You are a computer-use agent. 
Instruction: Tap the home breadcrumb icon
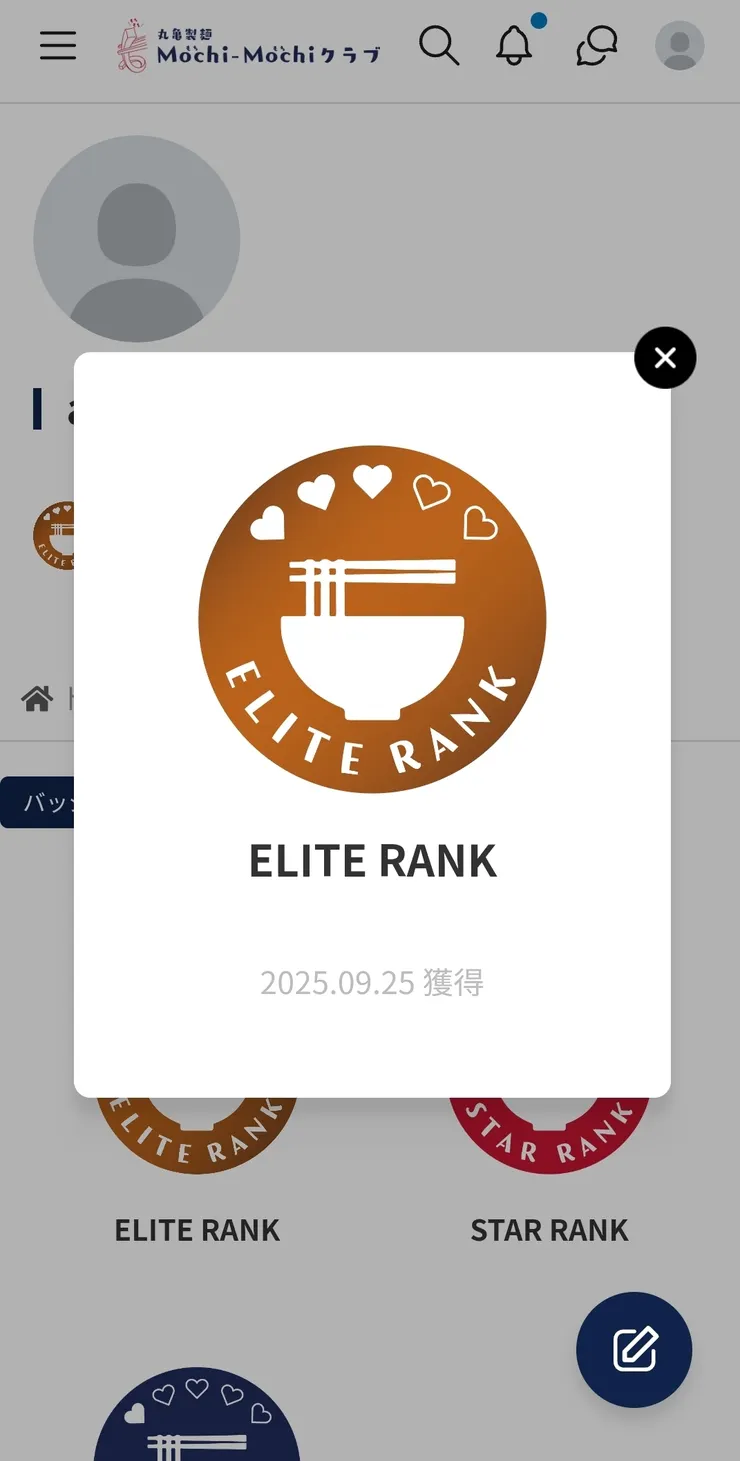click(x=36, y=697)
